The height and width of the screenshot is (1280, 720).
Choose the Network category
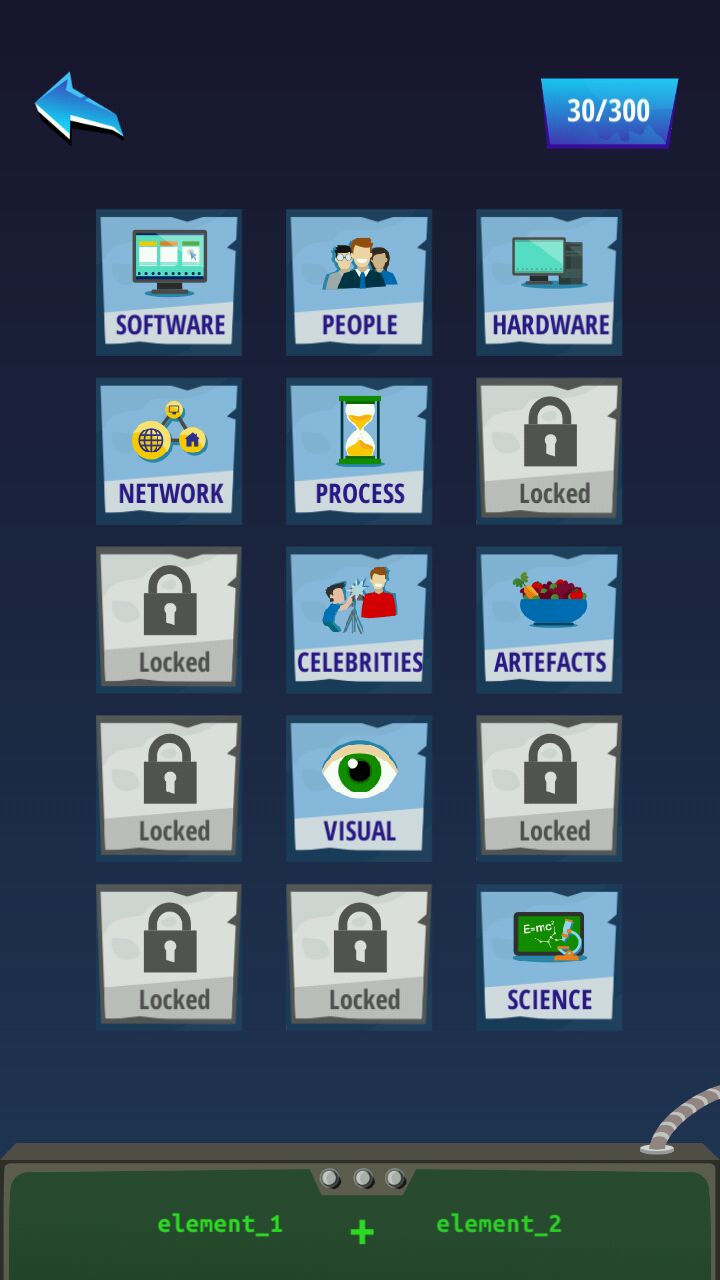pos(169,451)
